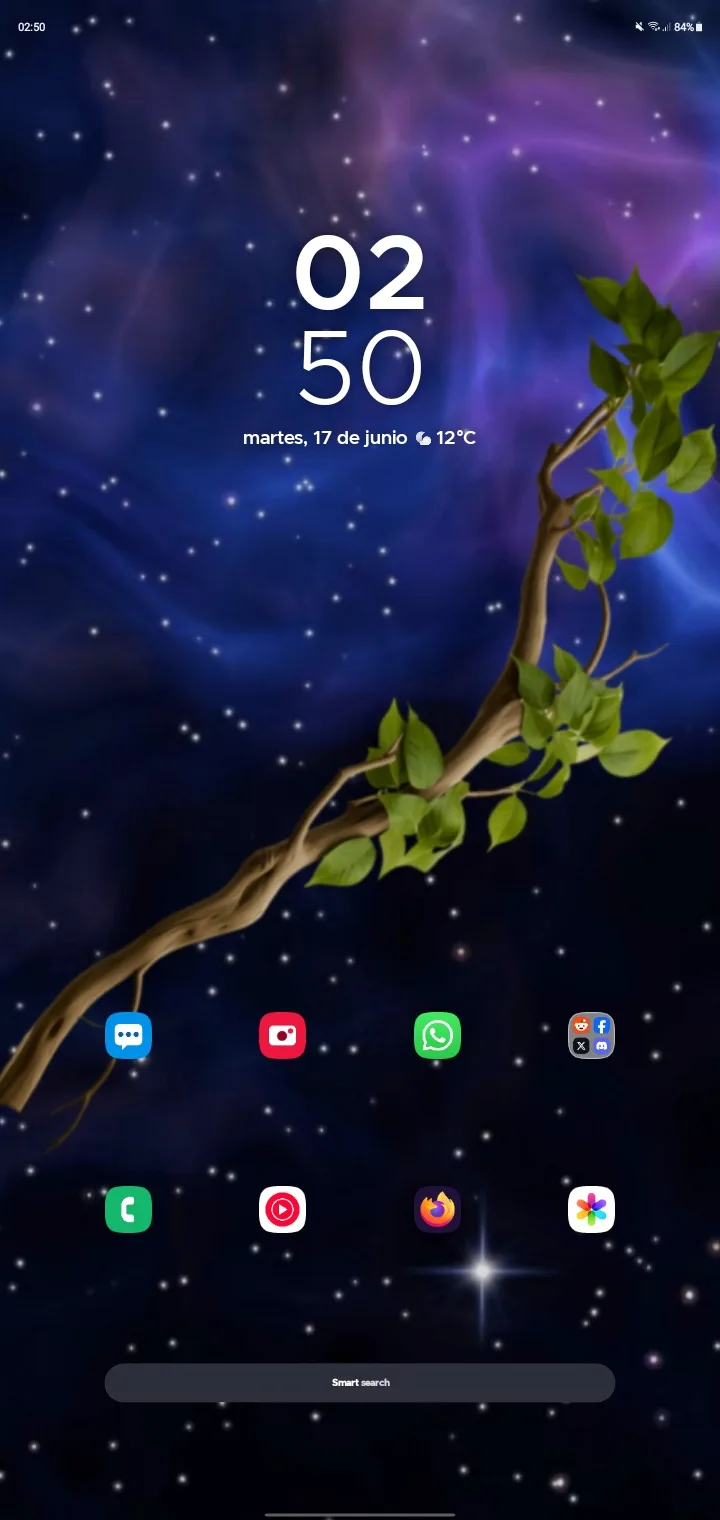Open the colorful flower gallery app
This screenshot has width=720, height=1520.
591,1209
